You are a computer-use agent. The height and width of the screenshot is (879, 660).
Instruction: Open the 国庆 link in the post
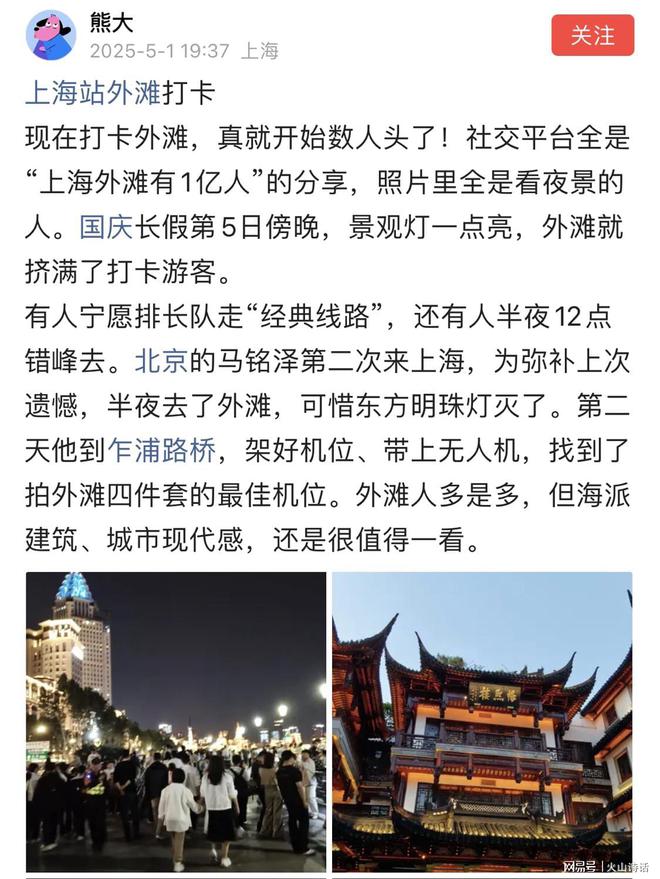coord(105,227)
